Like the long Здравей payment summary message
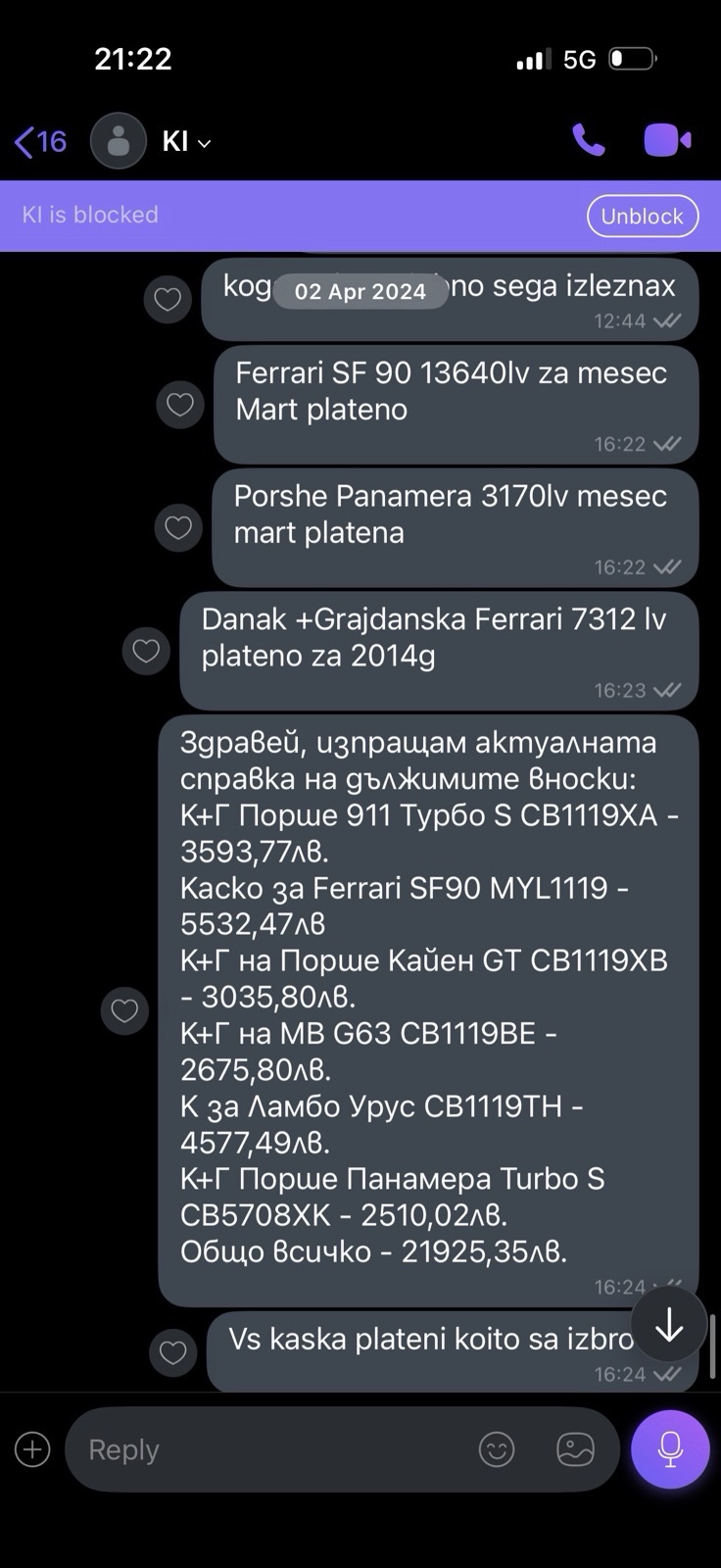721x1568 pixels. click(124, 1010)
